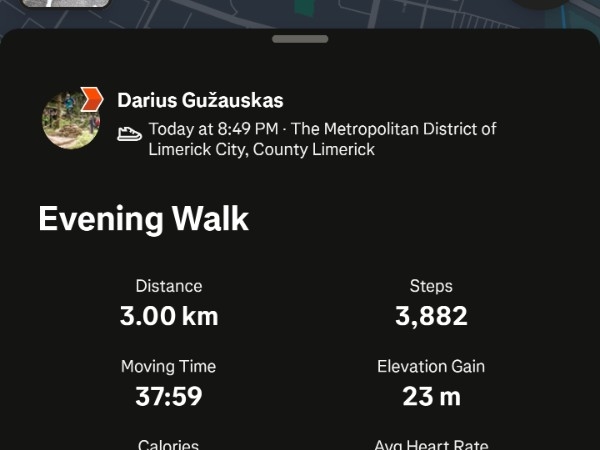Tap the athlete name Darius Gužauskas
Image resolution: width=600 pixels, height=450 pixels.
pos(200,100)
